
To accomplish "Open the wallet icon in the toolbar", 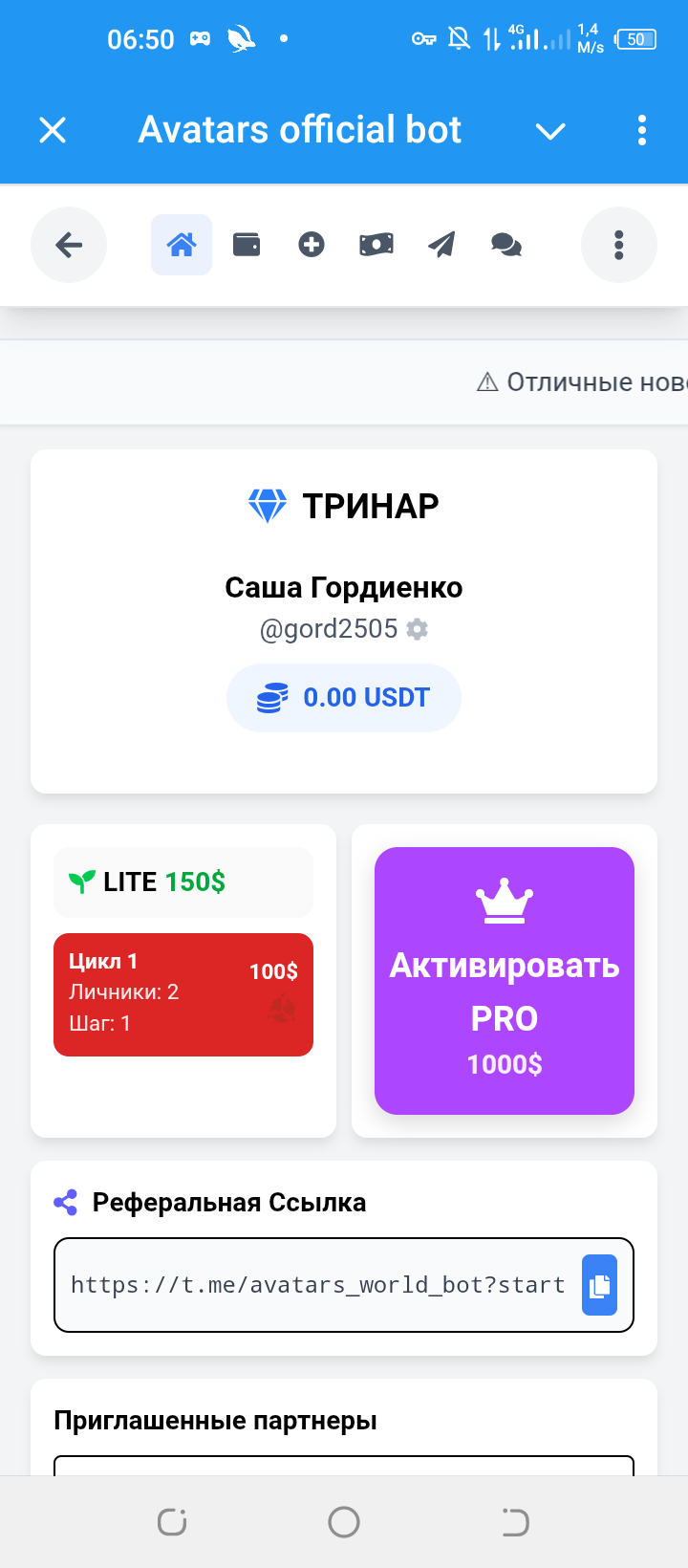I will (x=247, y=245).
